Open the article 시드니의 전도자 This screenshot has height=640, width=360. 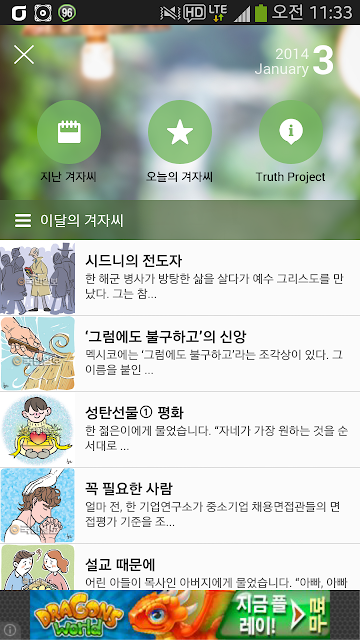tap(180, 278)
